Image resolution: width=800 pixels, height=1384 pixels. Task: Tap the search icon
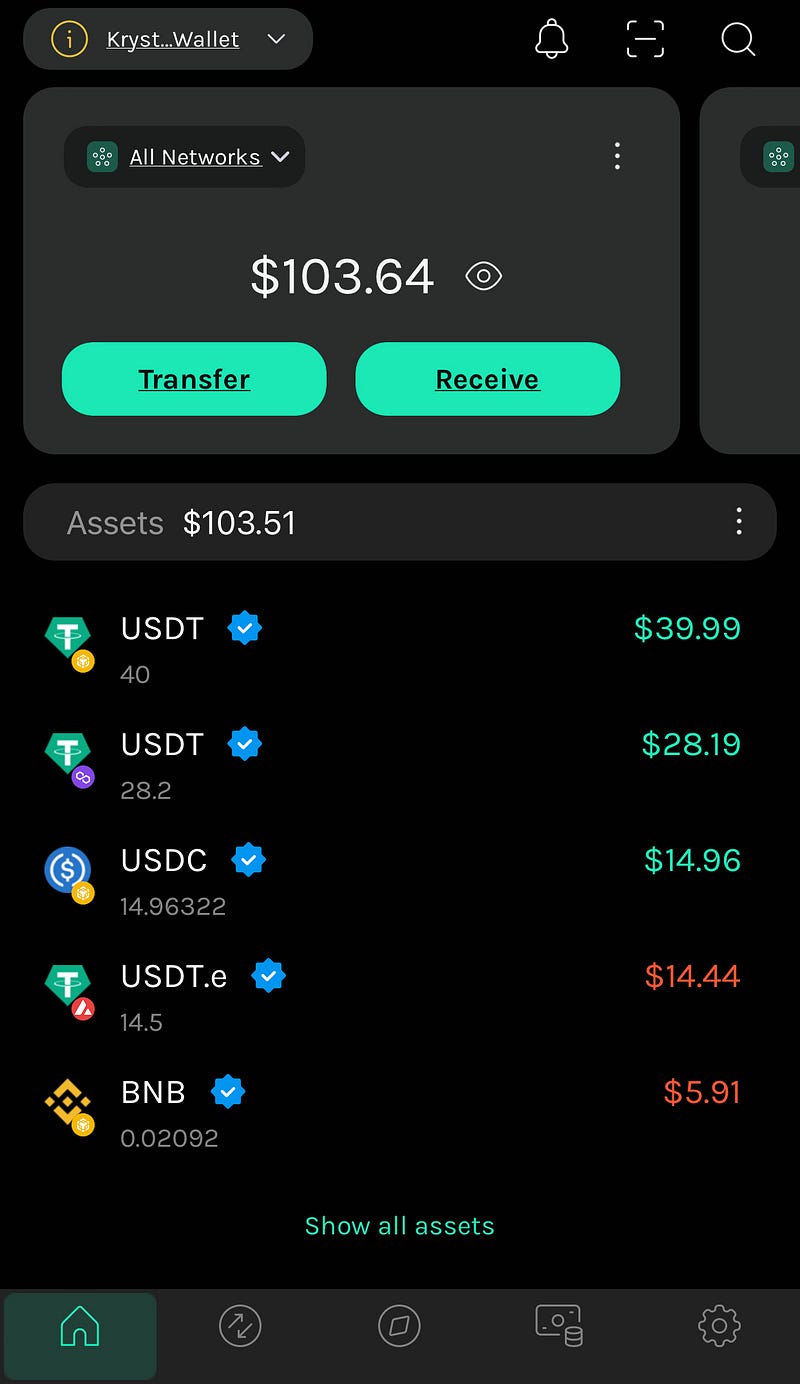click(738, 40)
